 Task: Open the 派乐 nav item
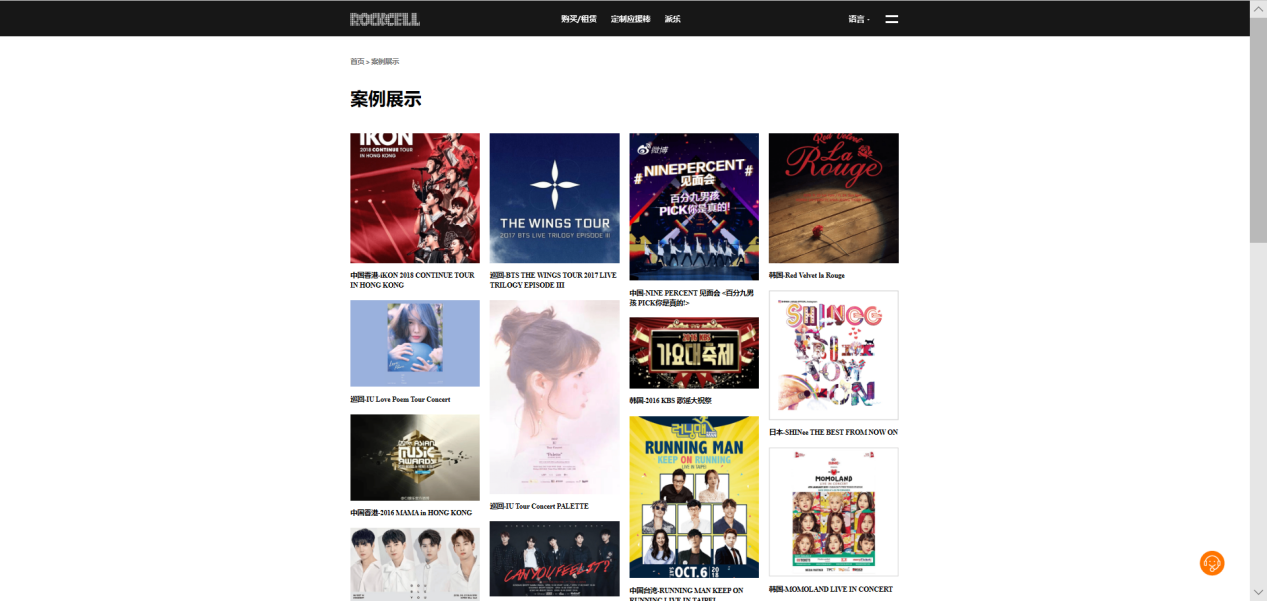tap(672, 19)
